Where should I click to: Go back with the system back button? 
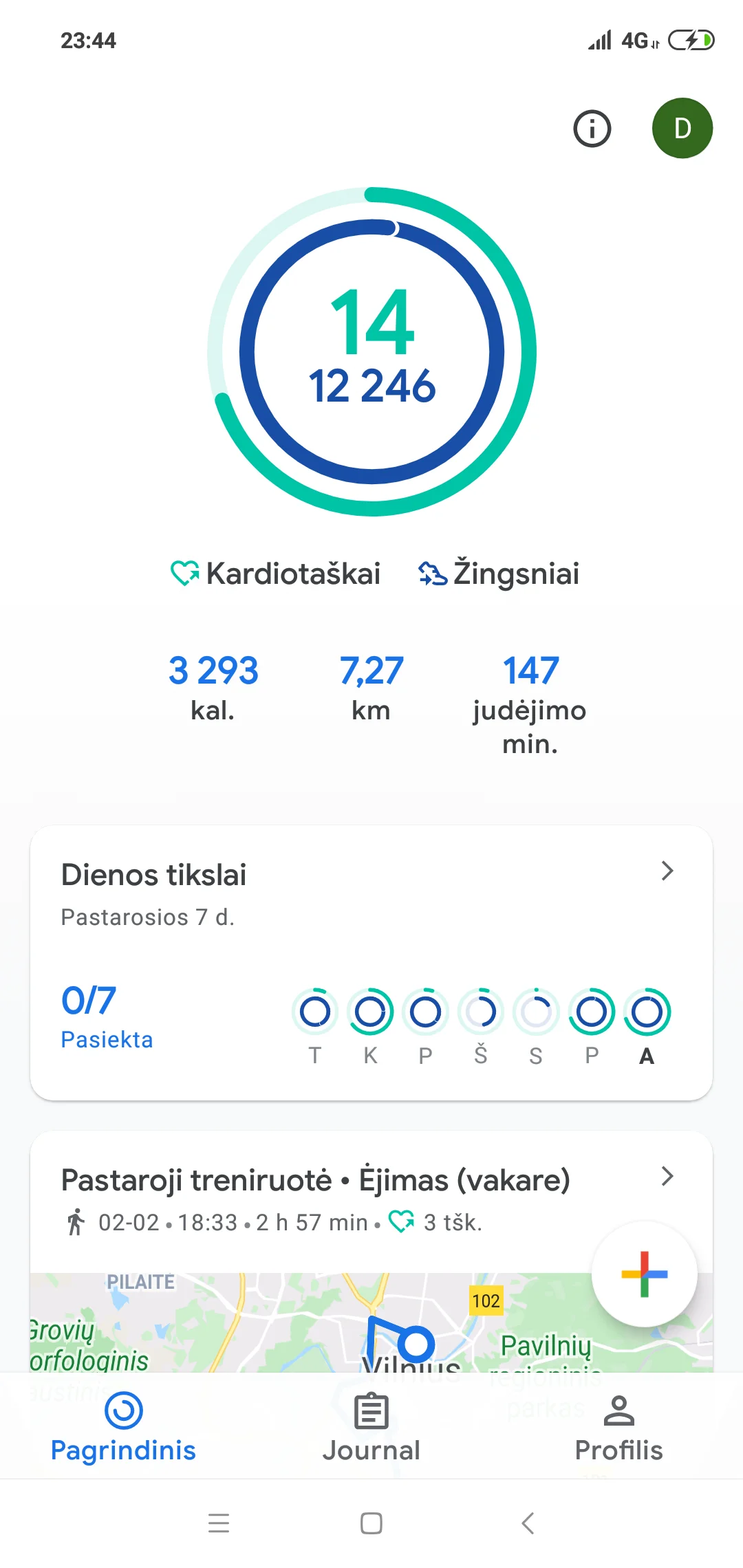pos(528,1523)
